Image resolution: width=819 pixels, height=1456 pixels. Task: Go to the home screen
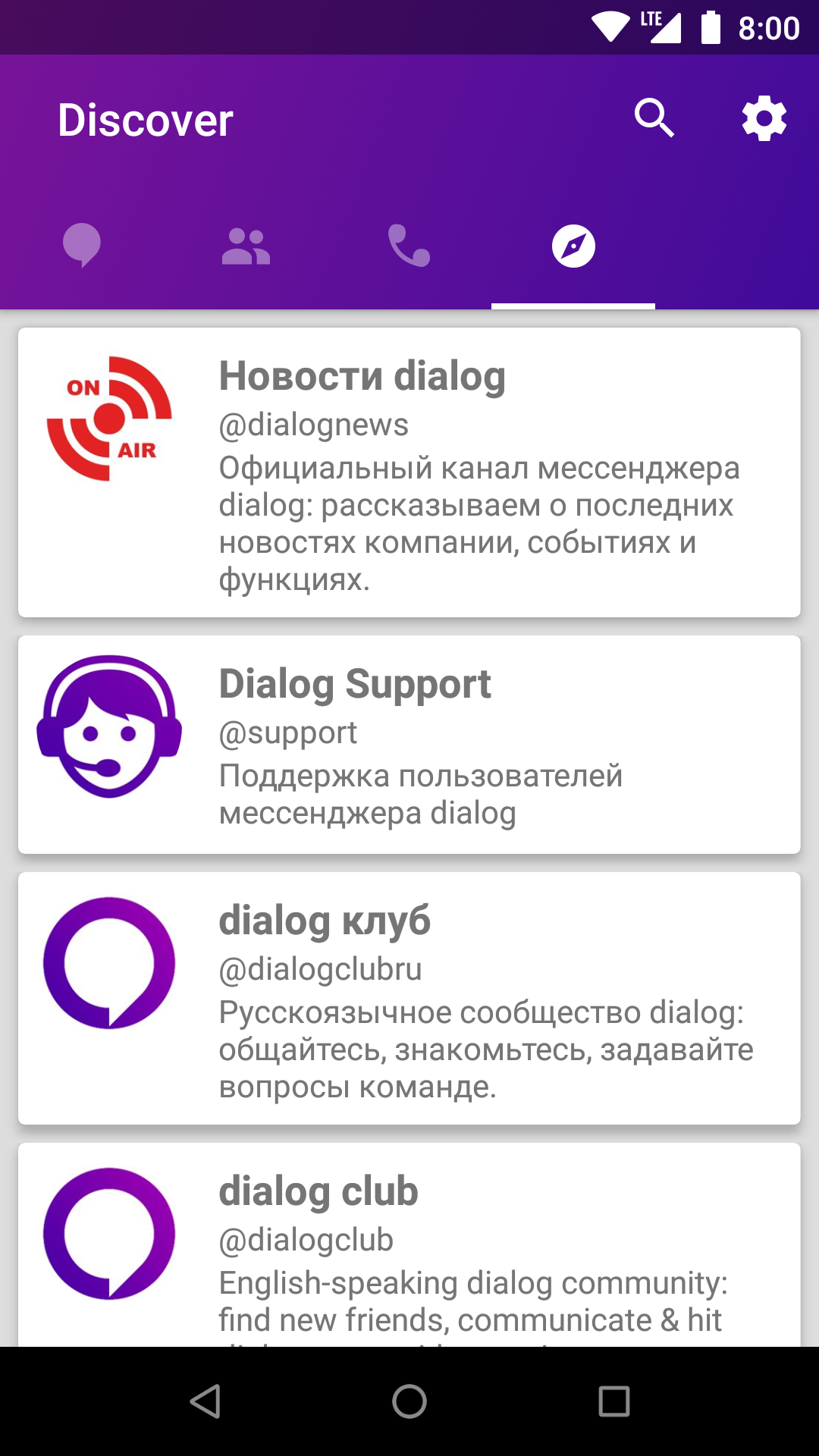click(409, 1401)
